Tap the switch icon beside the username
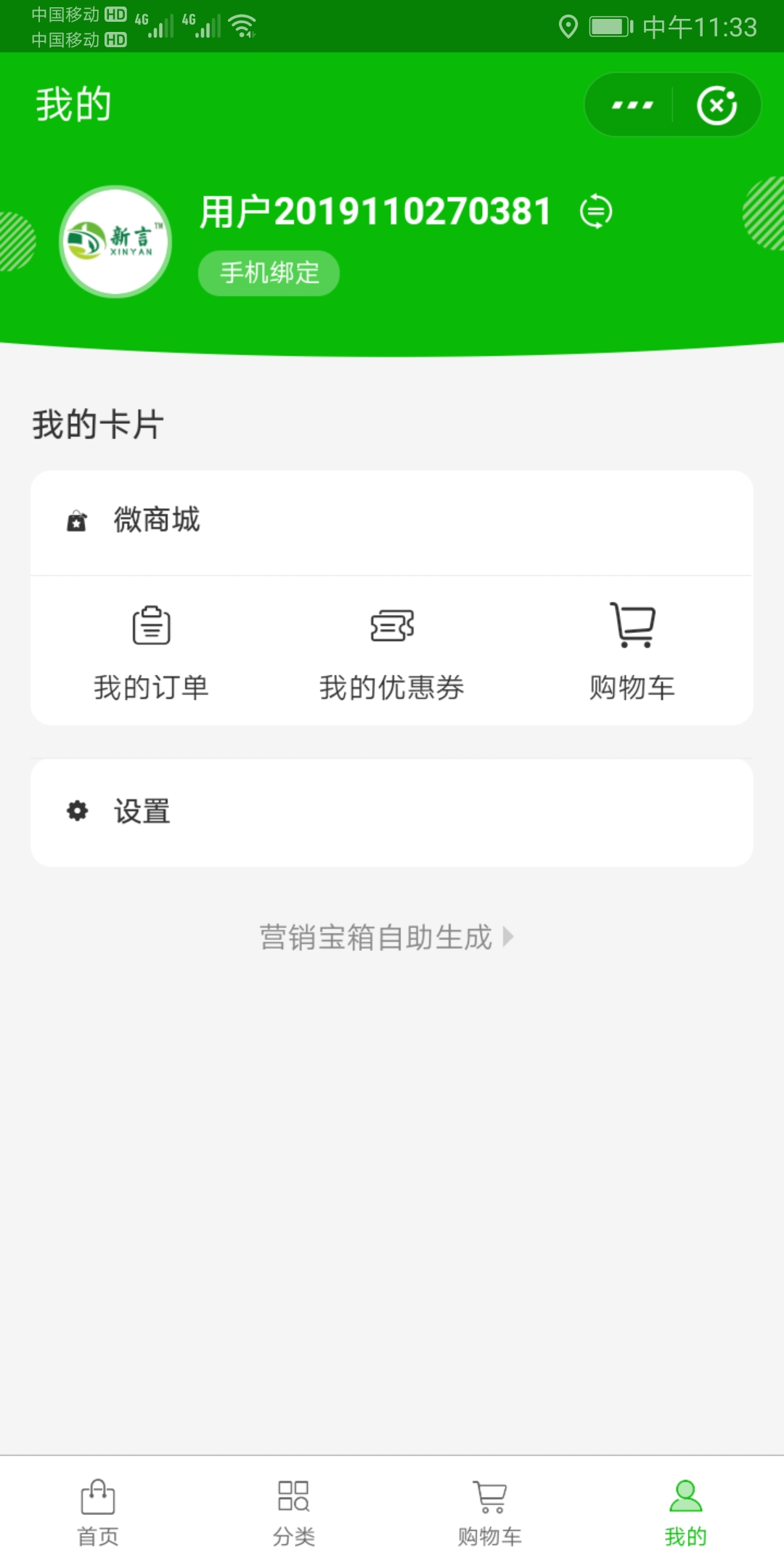This screenshot has width=784, height=1568. coord(596,211)
